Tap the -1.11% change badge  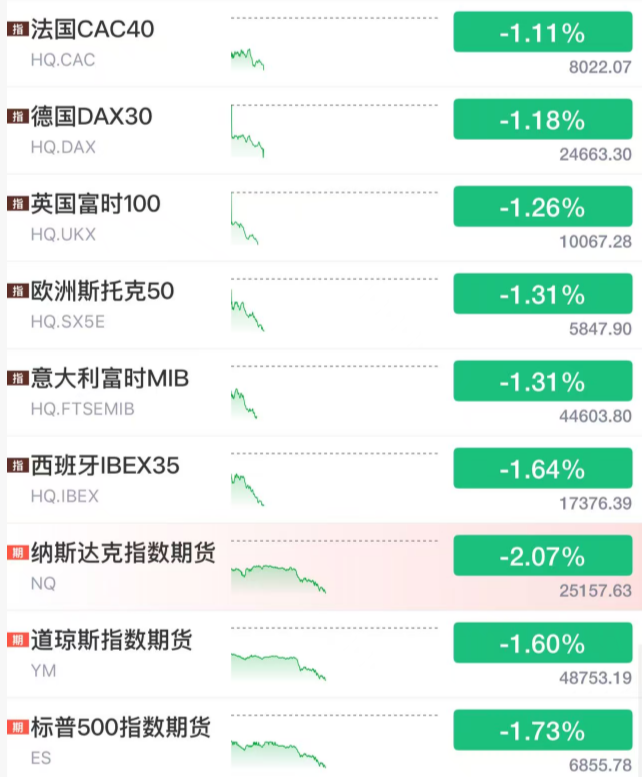[542, 33]
